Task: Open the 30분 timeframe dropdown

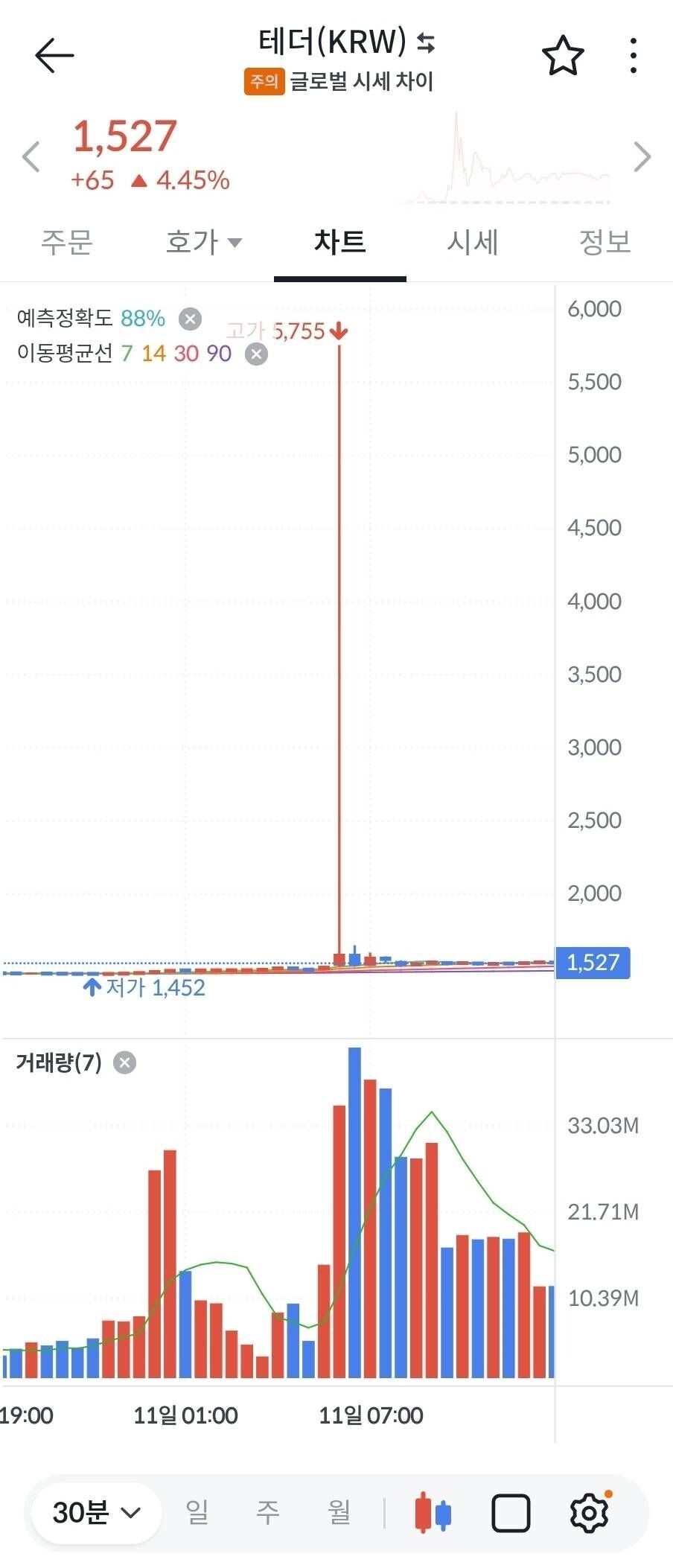Action: tap(95, 1511)
